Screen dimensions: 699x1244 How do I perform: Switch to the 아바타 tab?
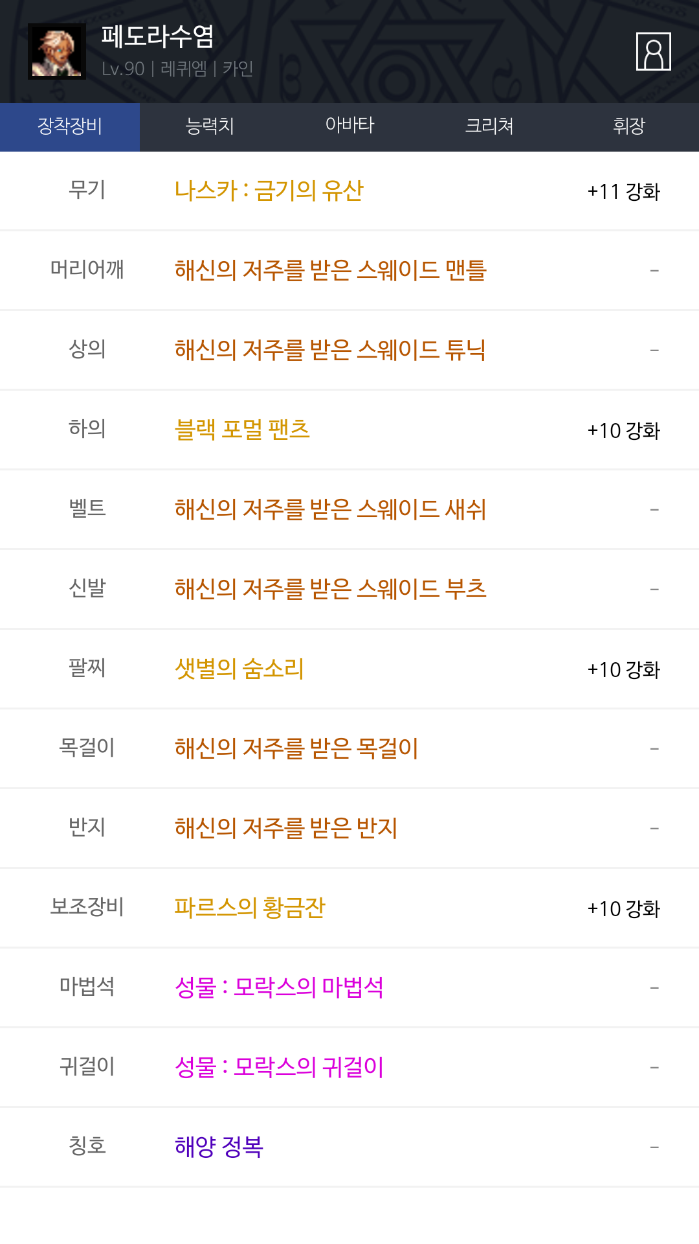(x=349, y=127)
